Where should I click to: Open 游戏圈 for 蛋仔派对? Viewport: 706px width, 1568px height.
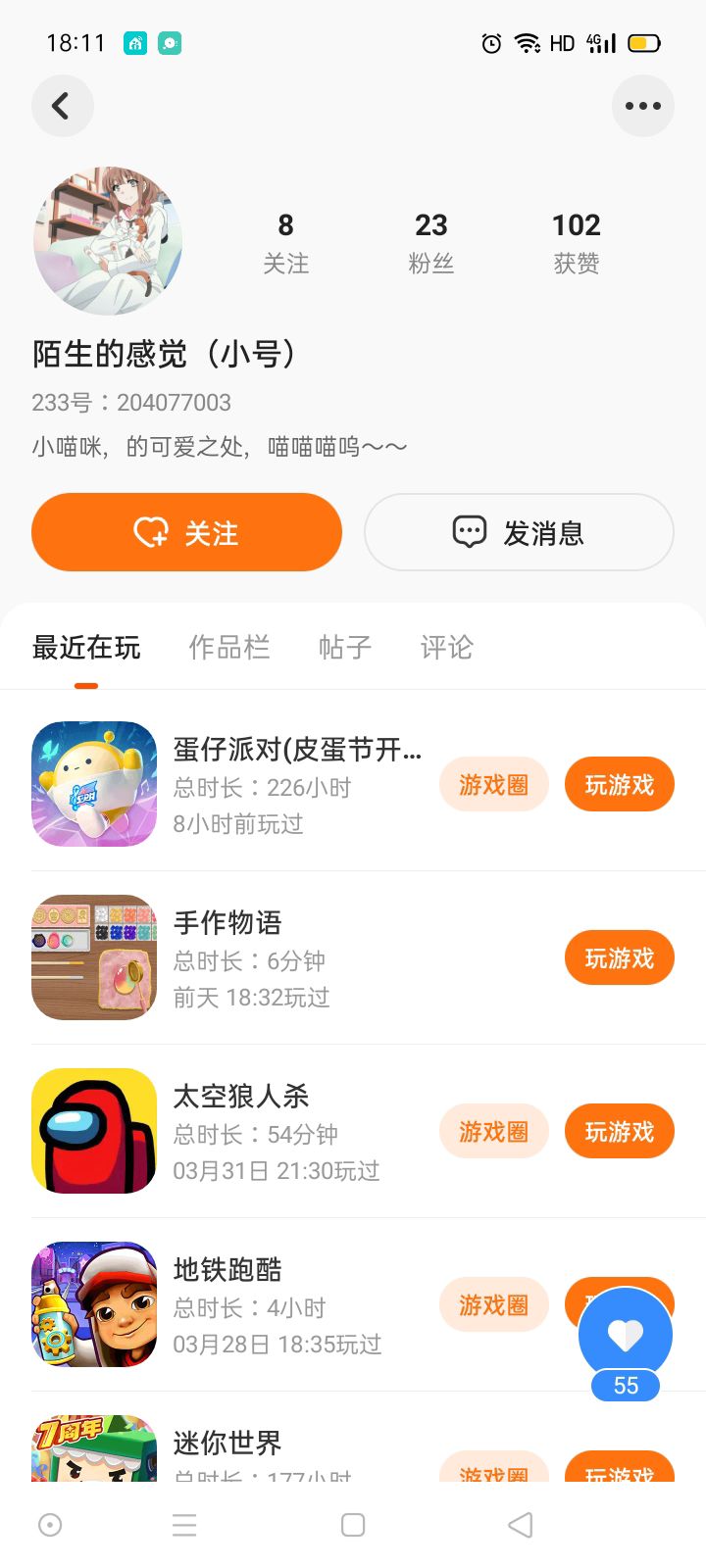click(x=493, y=784)
